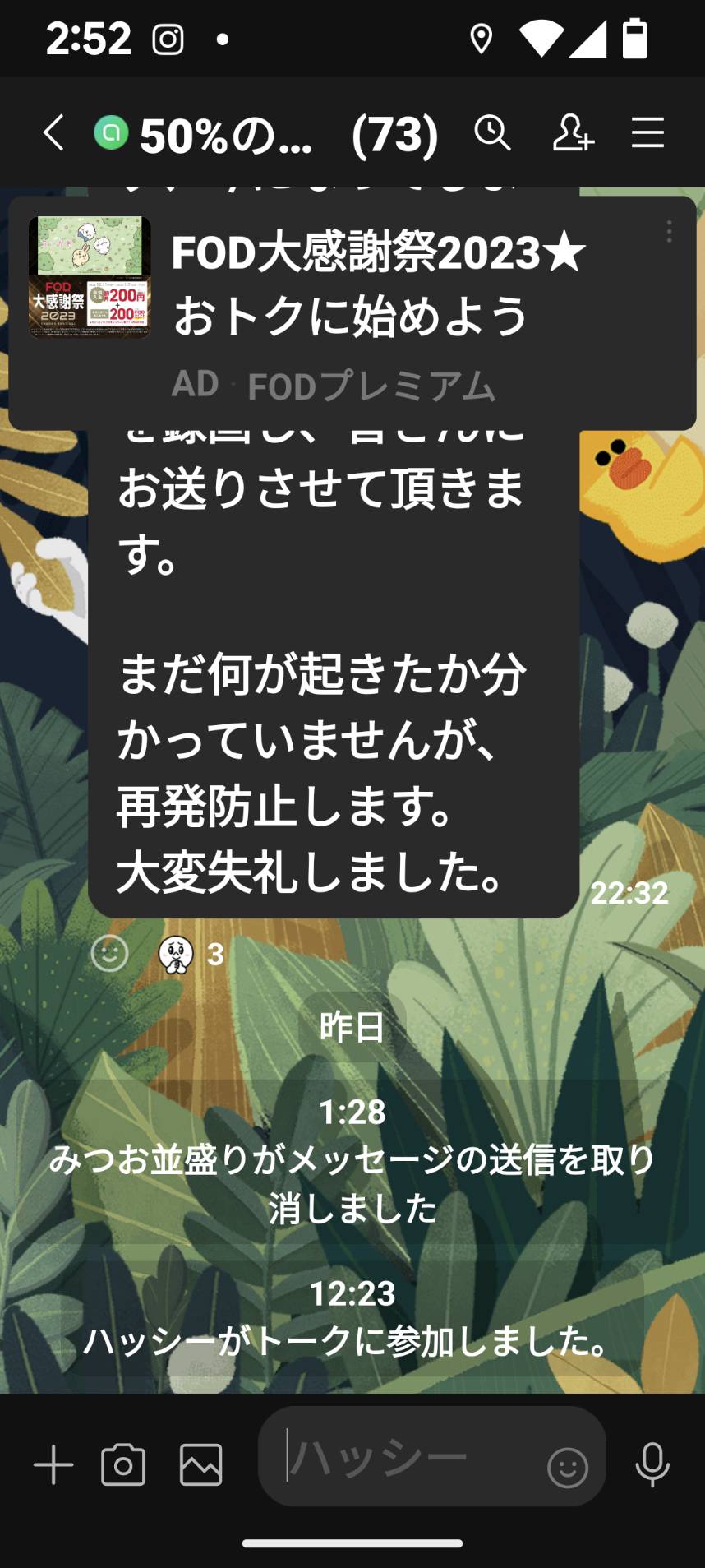Open the sticker and emoji picker
The width and height of the screenshot is (705, 1568).
(568, 1468)
